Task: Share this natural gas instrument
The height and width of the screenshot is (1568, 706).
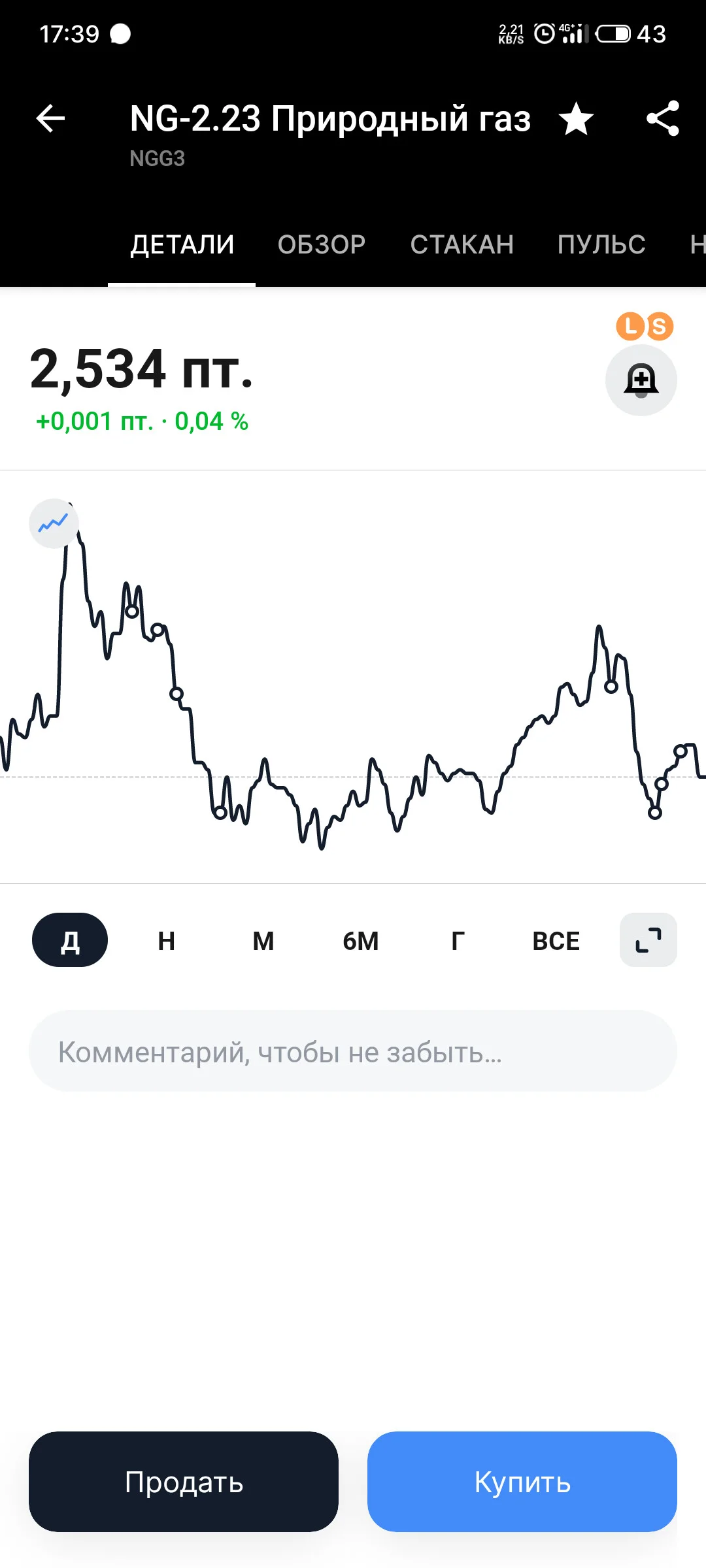Action: pos(663,118)
